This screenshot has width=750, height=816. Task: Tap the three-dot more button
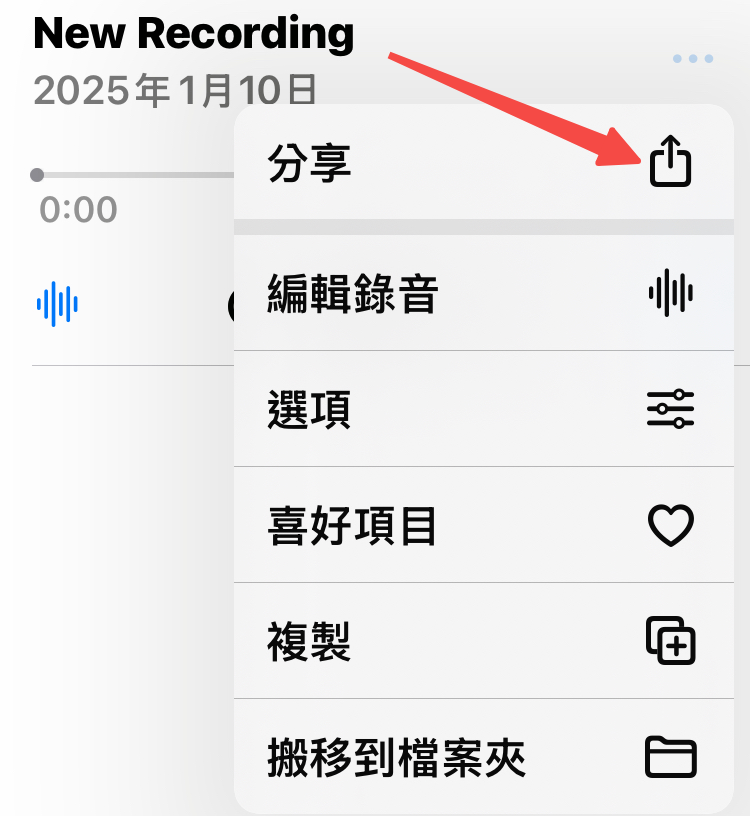(x=693, y=59)
